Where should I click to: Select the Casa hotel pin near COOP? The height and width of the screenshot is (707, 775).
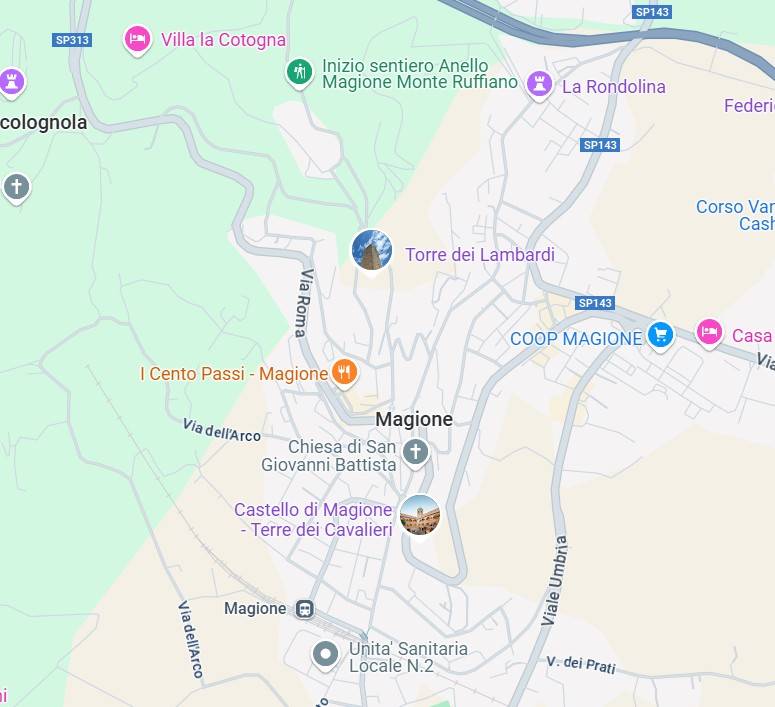coord(709,331)
